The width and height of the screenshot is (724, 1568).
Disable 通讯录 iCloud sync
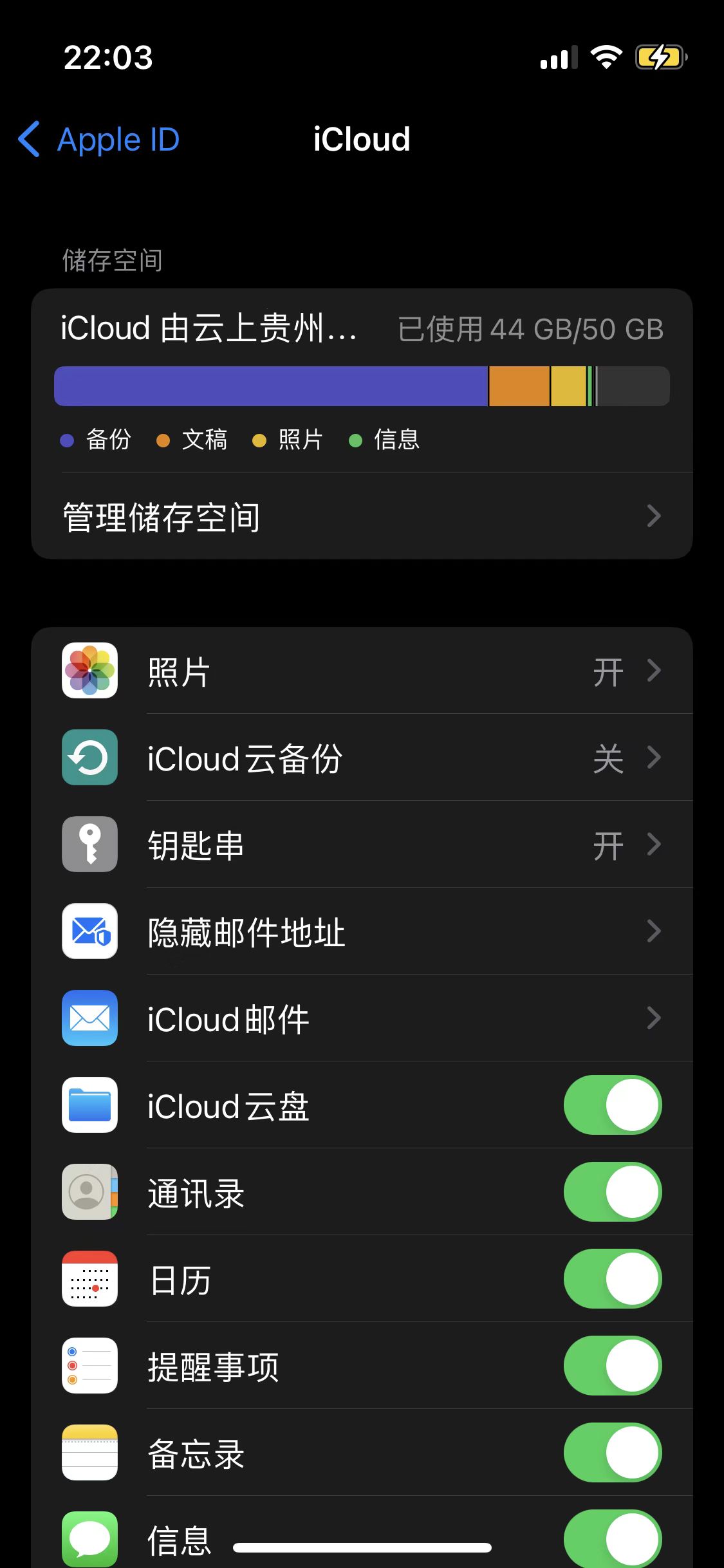pos(612,1192)
